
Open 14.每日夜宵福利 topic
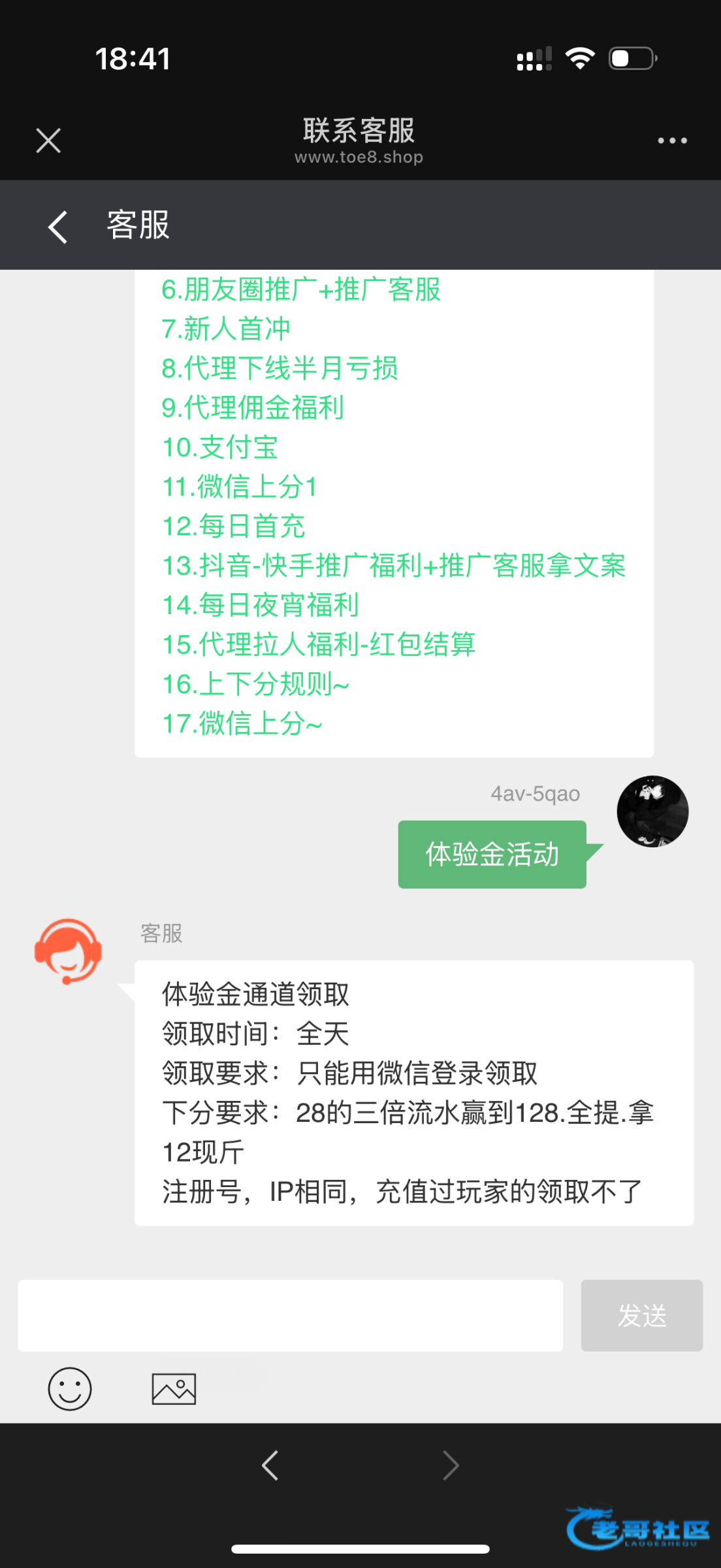click(x=260, y=605)
